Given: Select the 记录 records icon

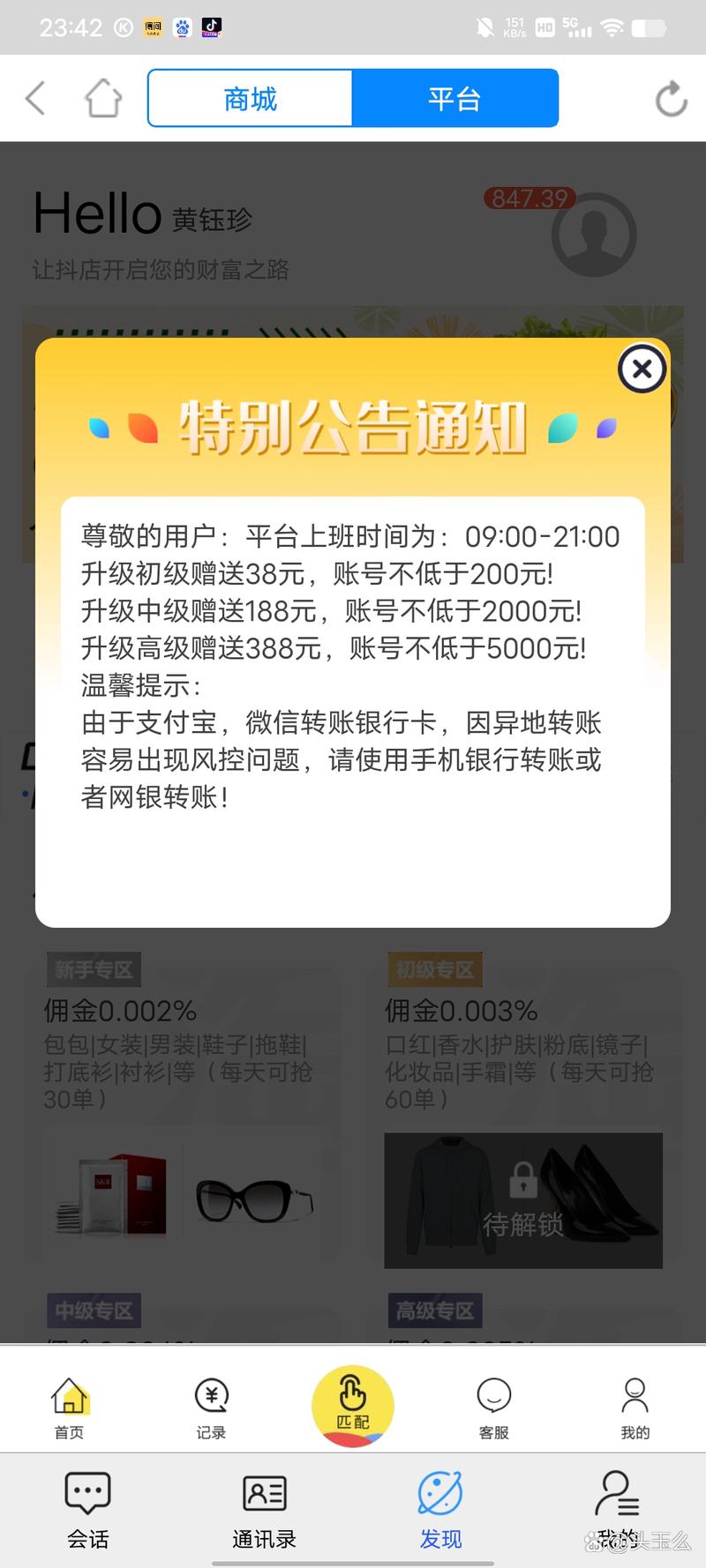Looking at the screenshot, I should point(210,1402).
